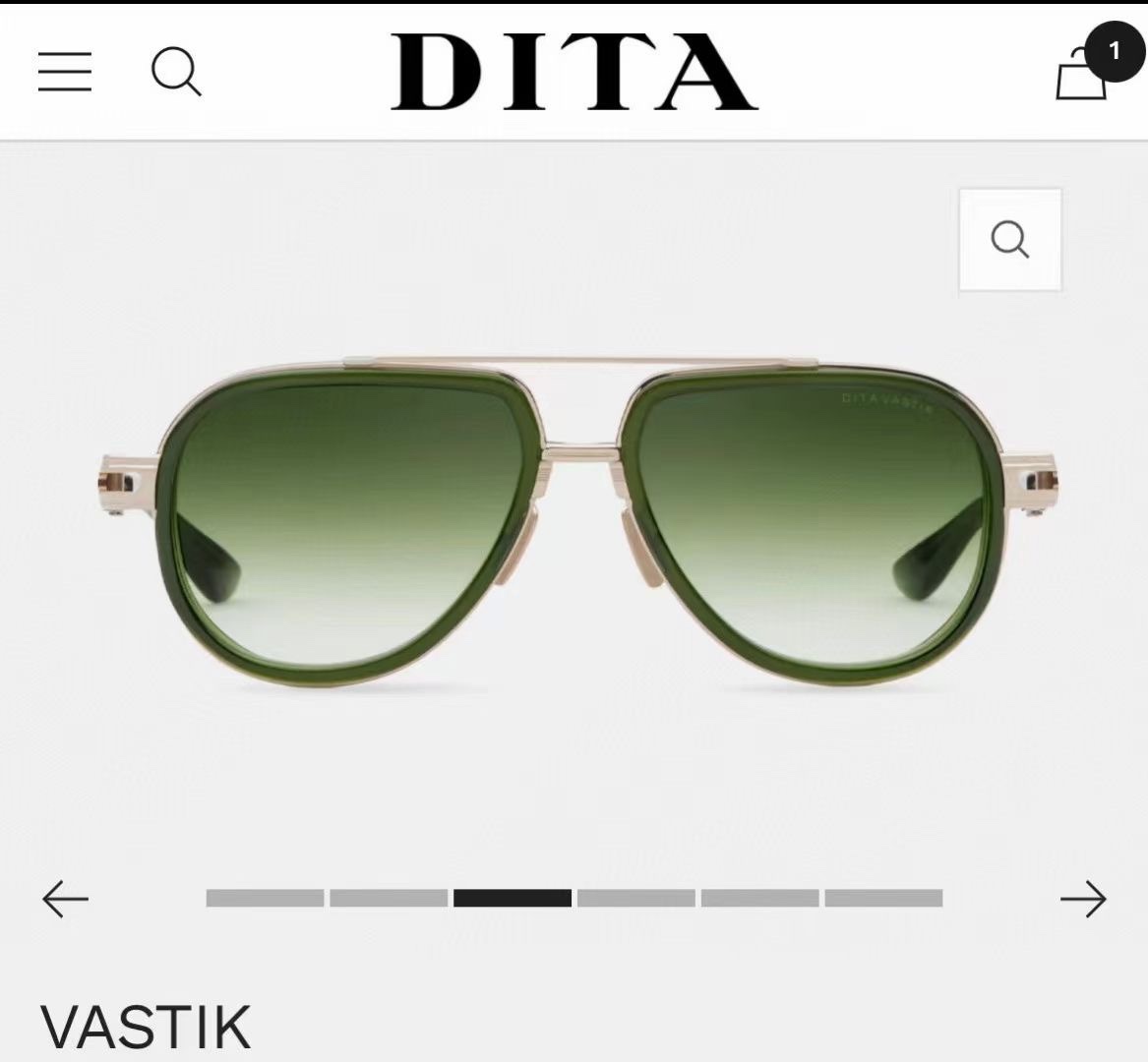Jump to the first image indicator
This screenshot has width=1148, height=1062.
[x=265, y=898]
